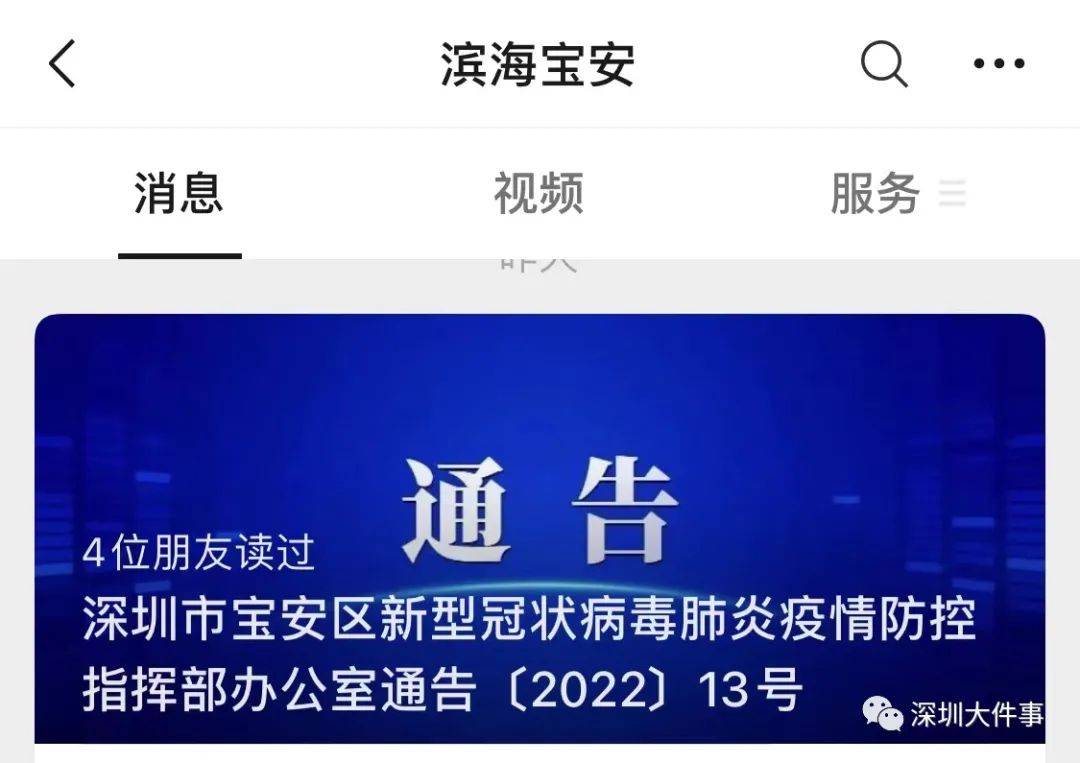Switch to the 视频 tab

click(x=538, y=193)
